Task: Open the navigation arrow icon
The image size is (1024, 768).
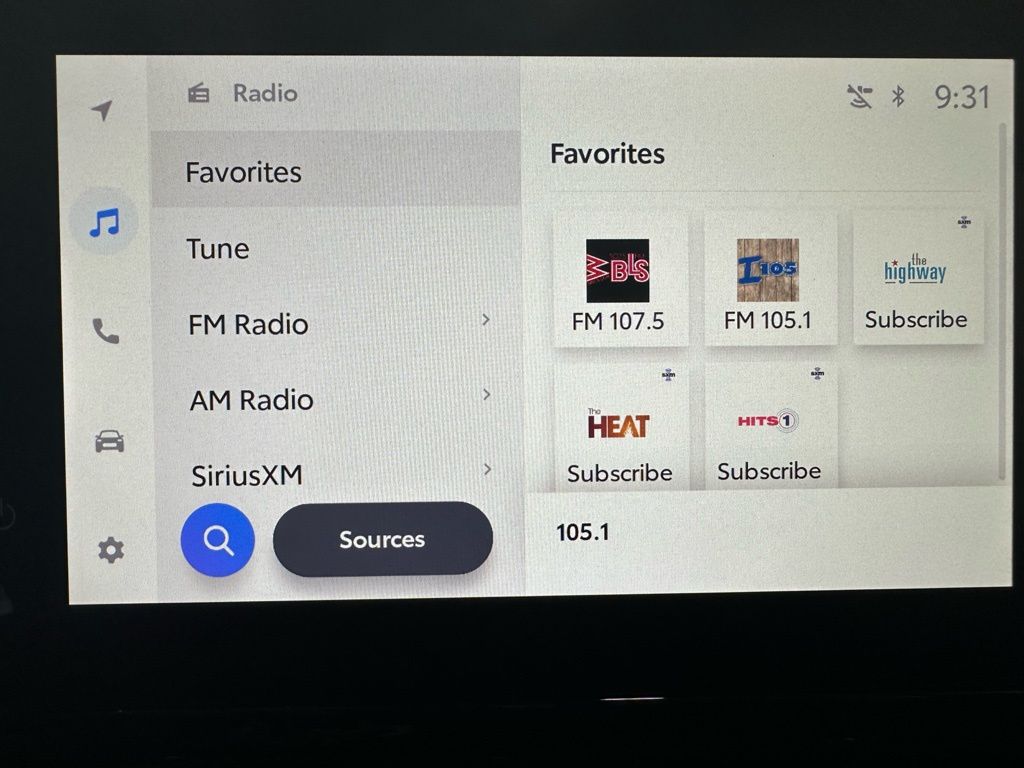Action: click(102, 110)
